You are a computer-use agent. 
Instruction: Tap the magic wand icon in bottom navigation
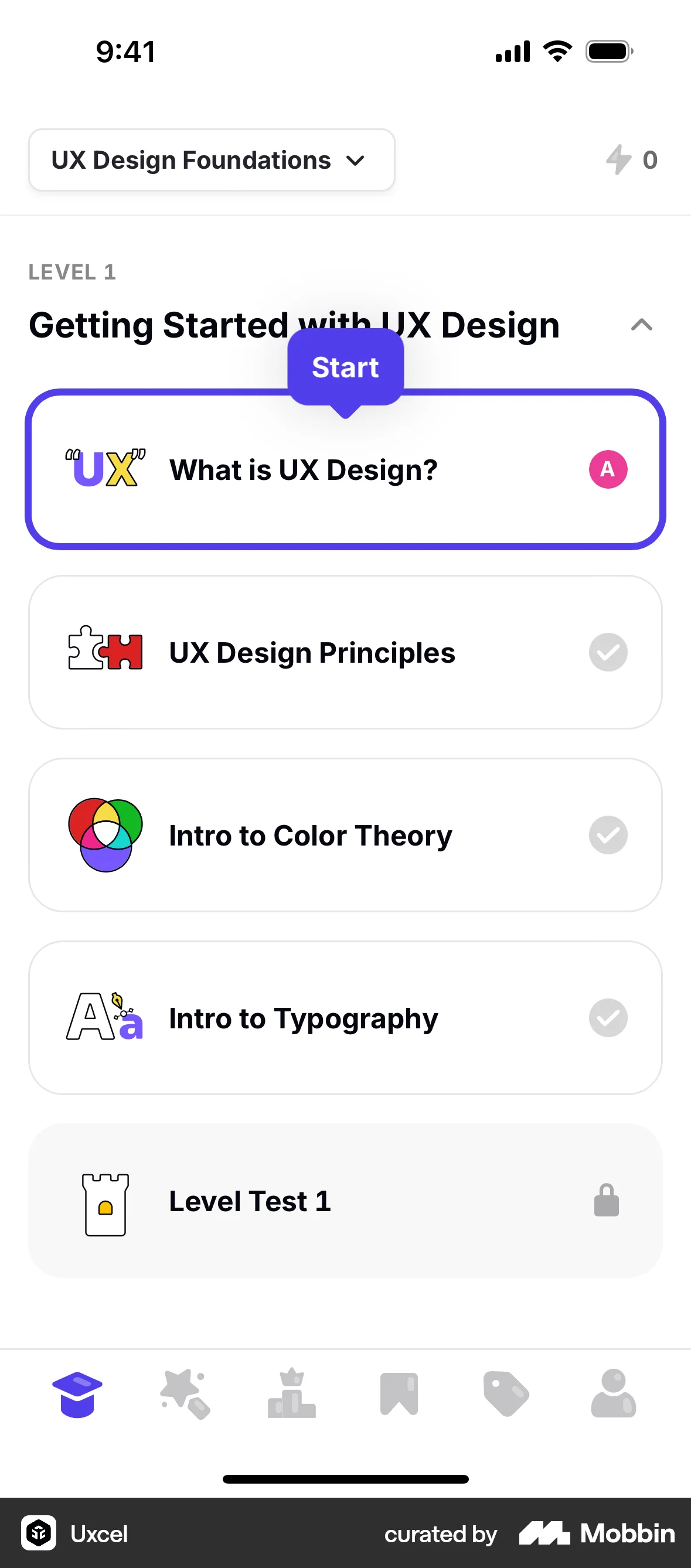coord(185,1395)
